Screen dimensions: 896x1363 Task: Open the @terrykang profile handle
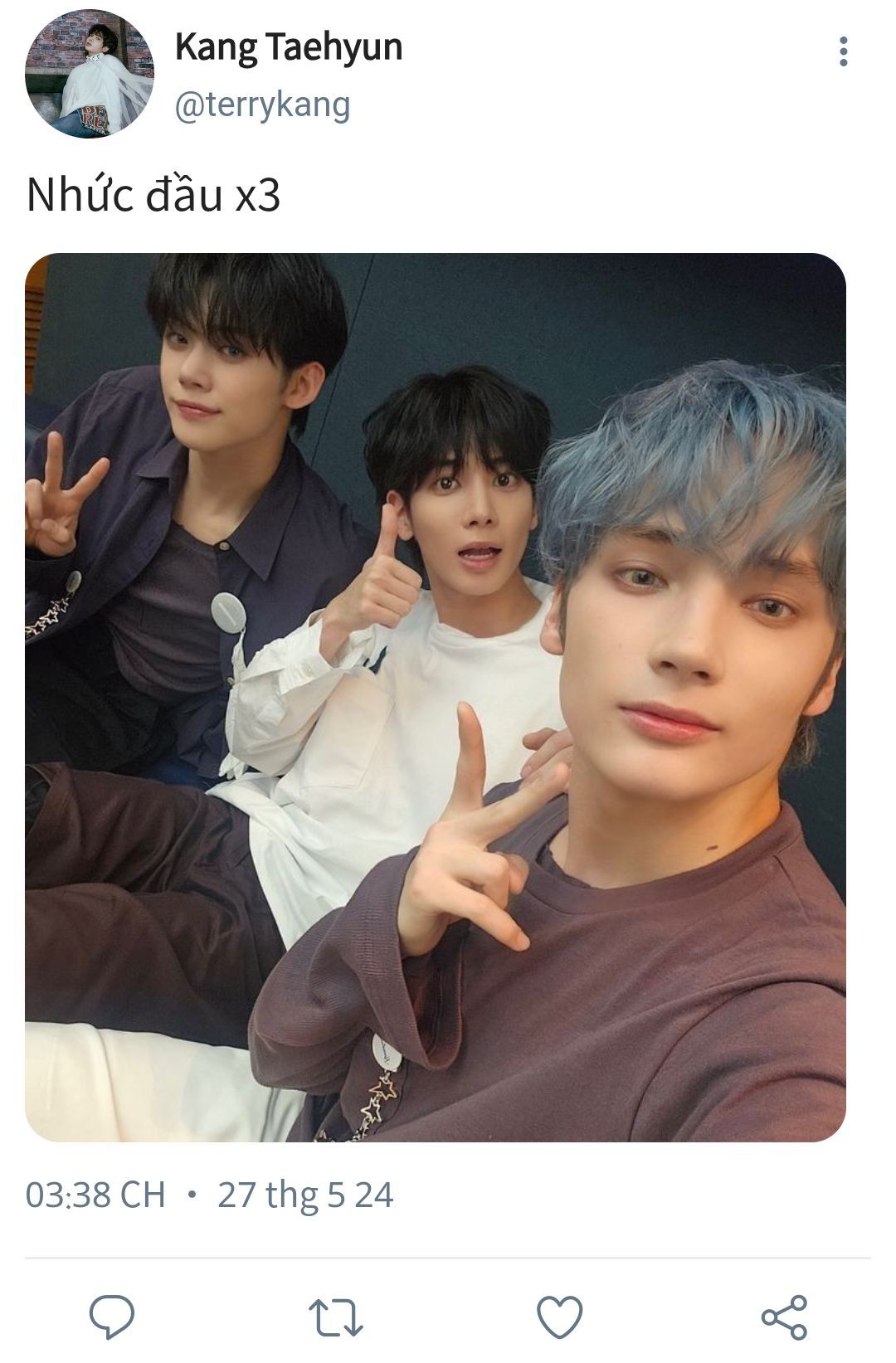tap(262, 105)
